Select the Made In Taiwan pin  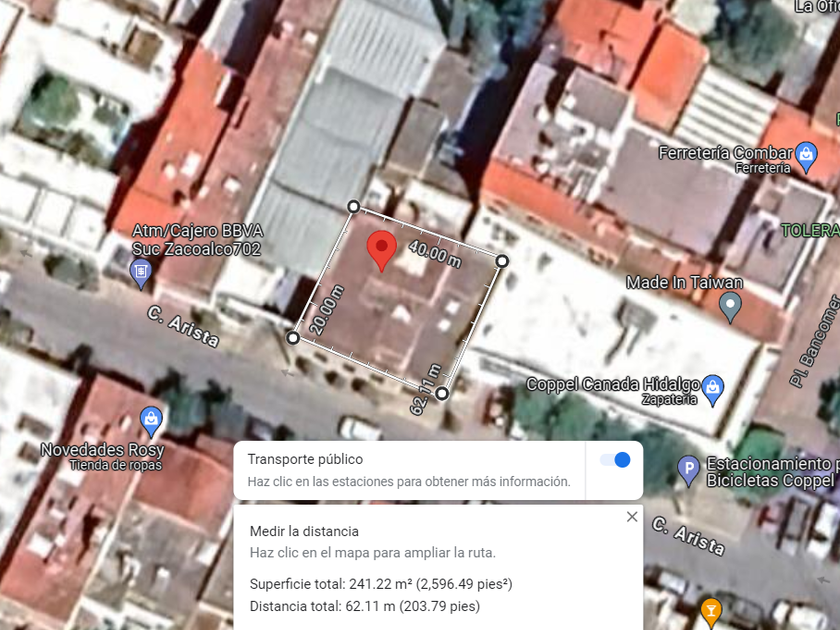tap(730, 308)
